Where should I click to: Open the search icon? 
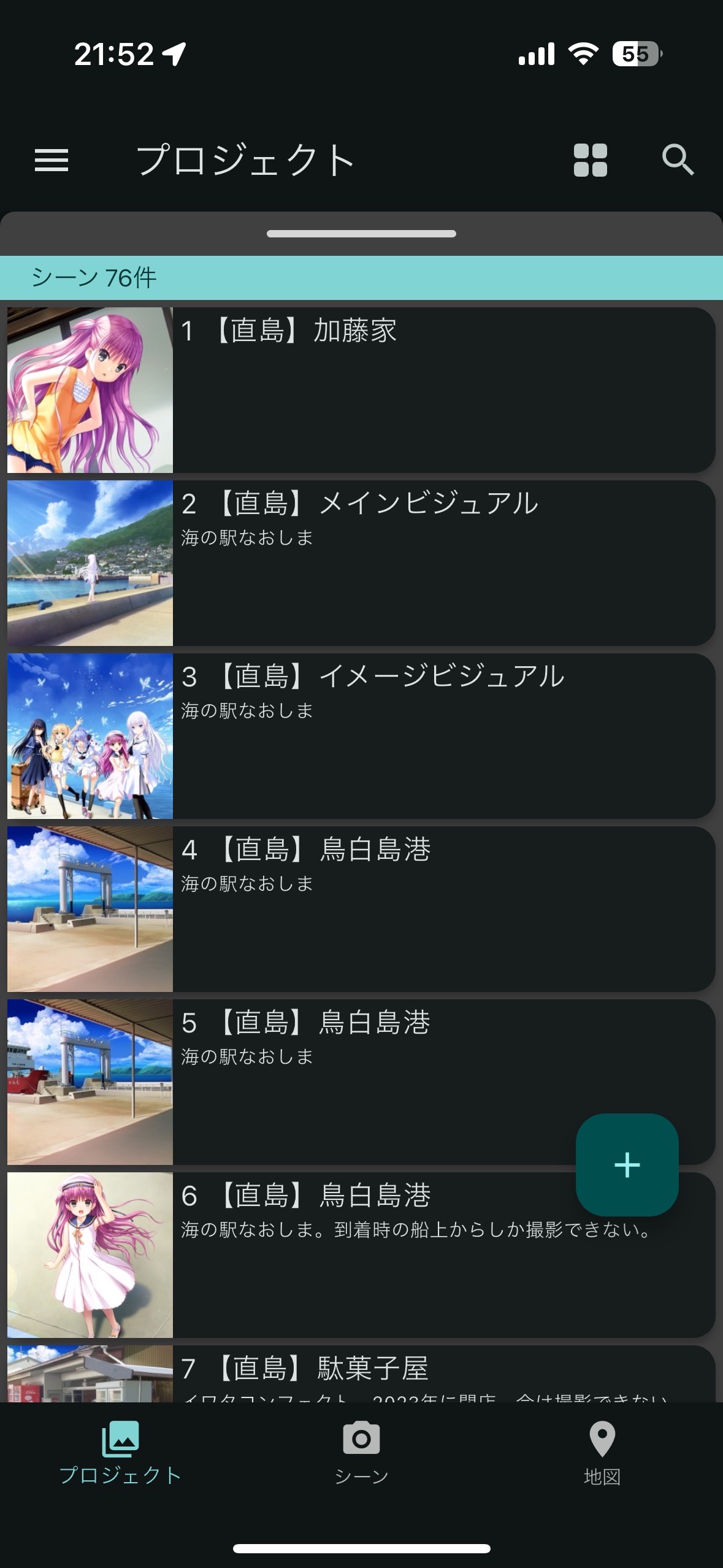[678, 161]
